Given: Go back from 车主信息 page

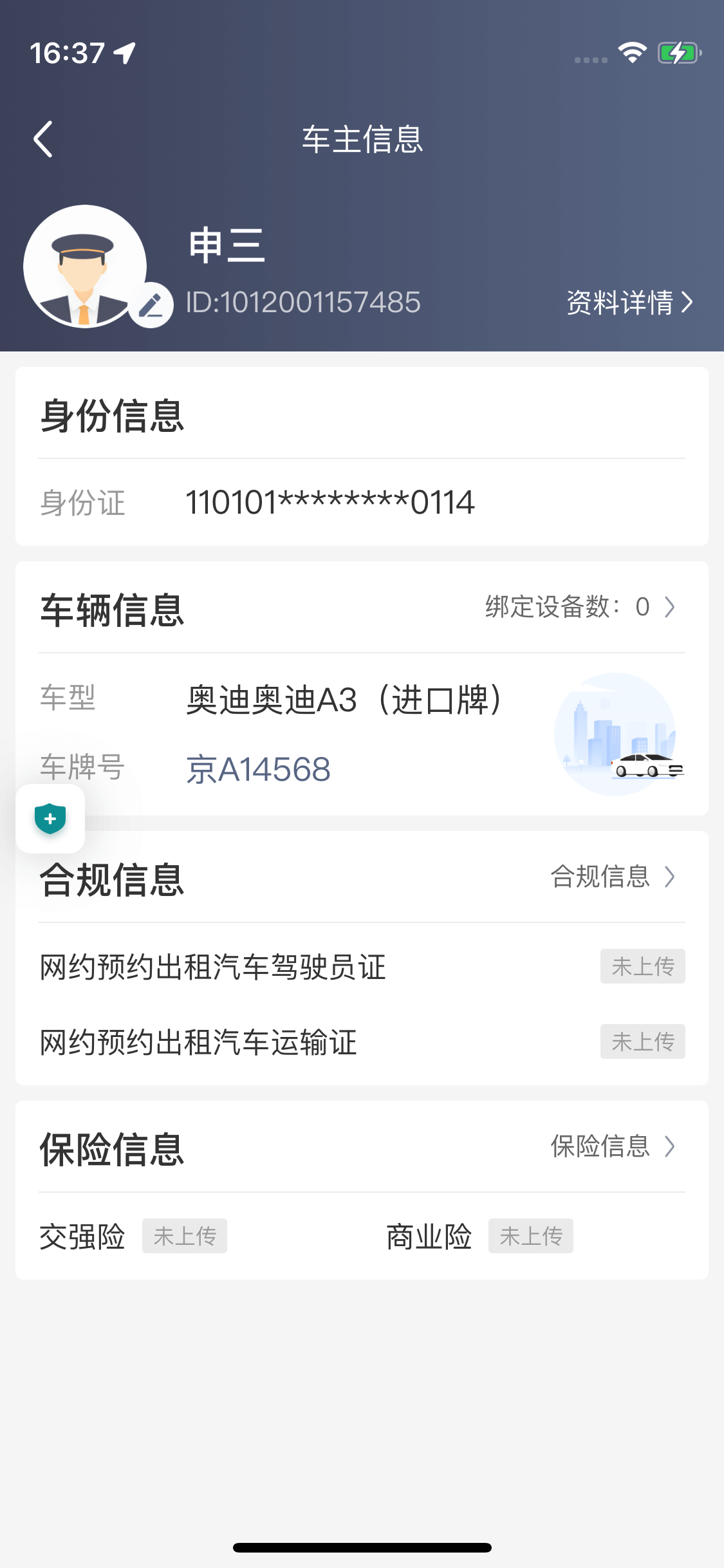Looking at the screenshot, I should click(43, 139).
